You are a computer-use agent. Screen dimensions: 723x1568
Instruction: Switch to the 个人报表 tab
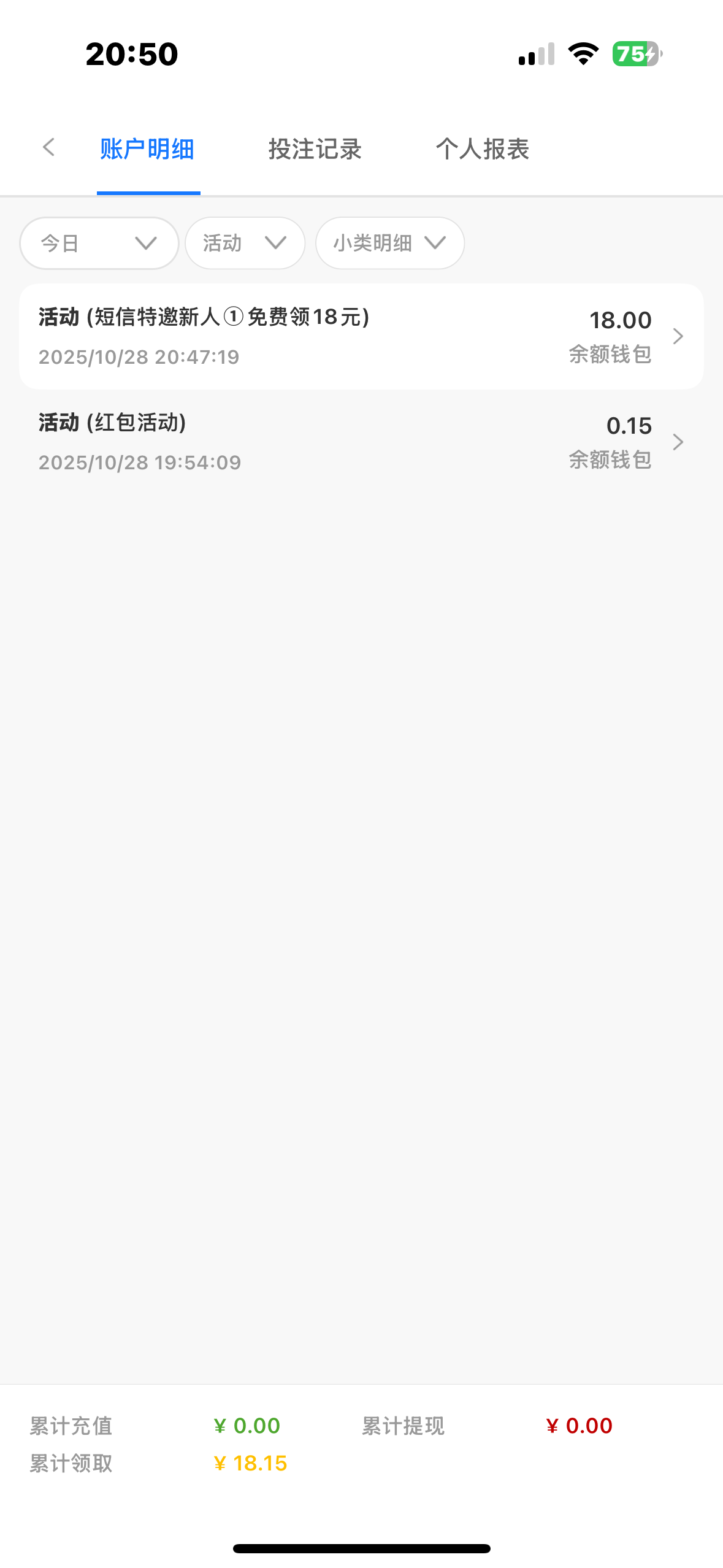point(482,149)
